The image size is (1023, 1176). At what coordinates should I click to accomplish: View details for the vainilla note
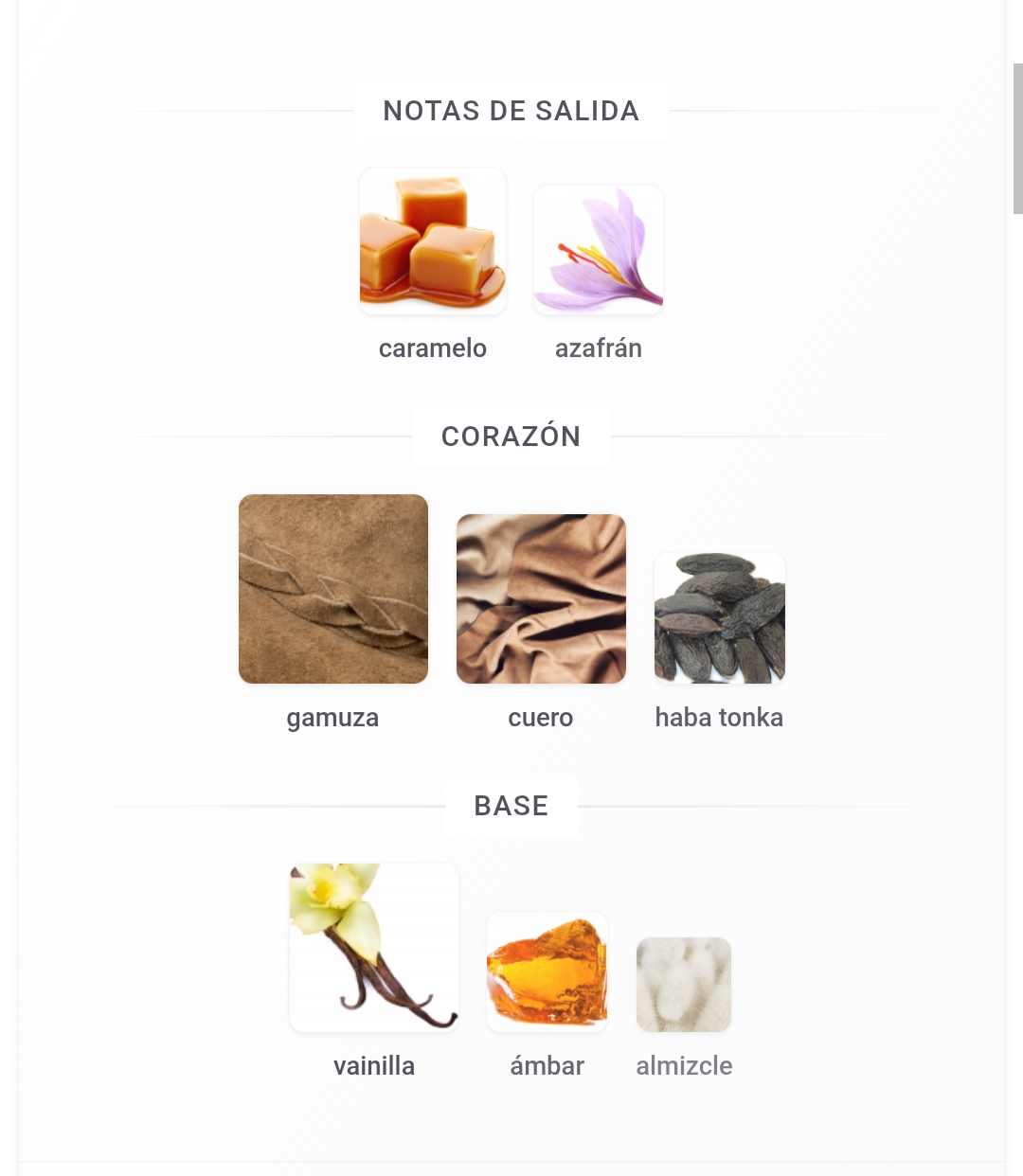(374, 948)
